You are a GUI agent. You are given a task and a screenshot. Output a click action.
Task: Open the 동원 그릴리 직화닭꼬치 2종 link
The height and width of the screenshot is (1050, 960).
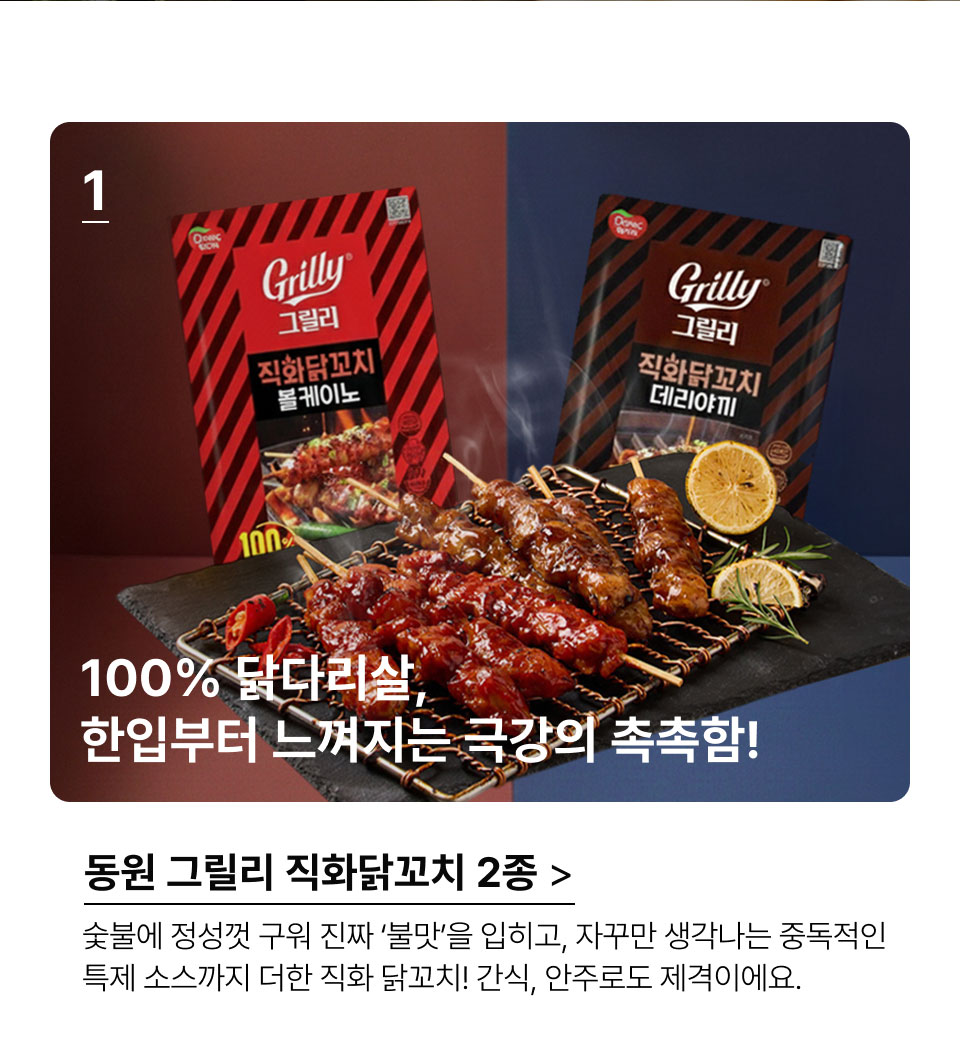pyautogui.click(x=327, y=874)
